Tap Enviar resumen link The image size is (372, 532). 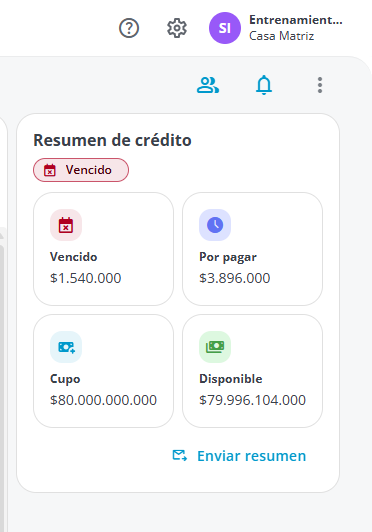coord(239,456)
